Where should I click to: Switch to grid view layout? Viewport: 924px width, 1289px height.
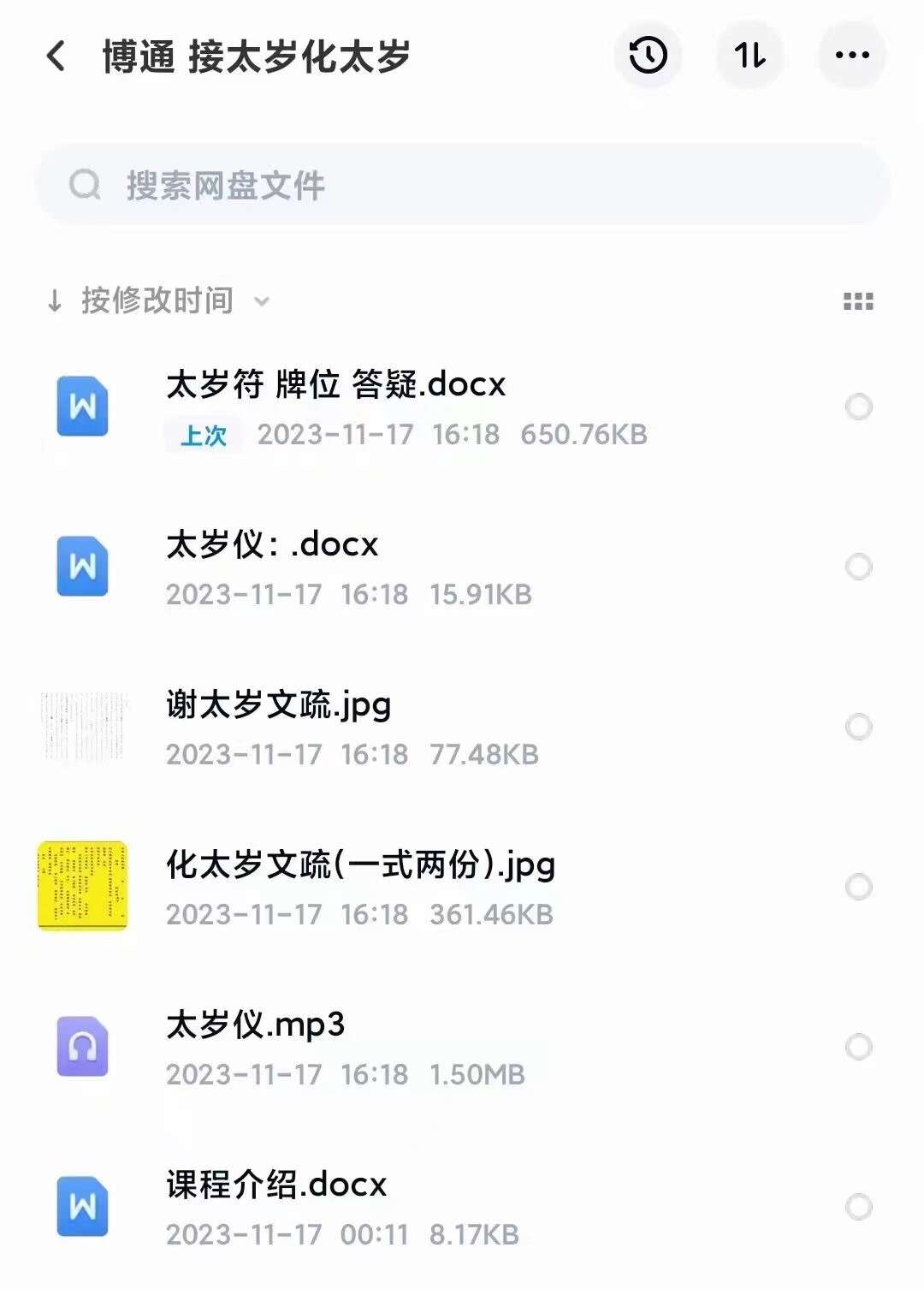tap(858, 301)
